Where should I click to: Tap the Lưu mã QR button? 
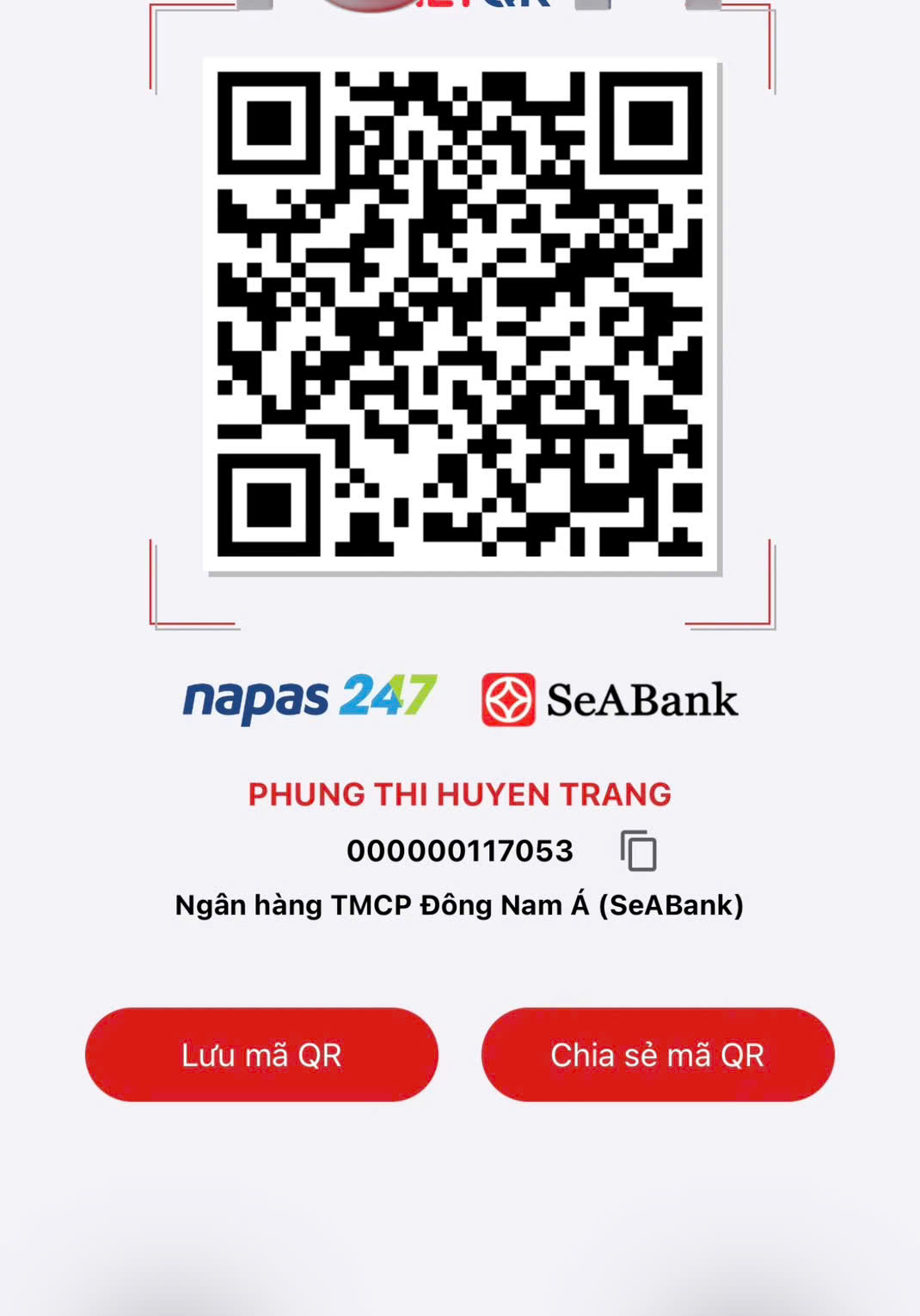(261, 1054)
